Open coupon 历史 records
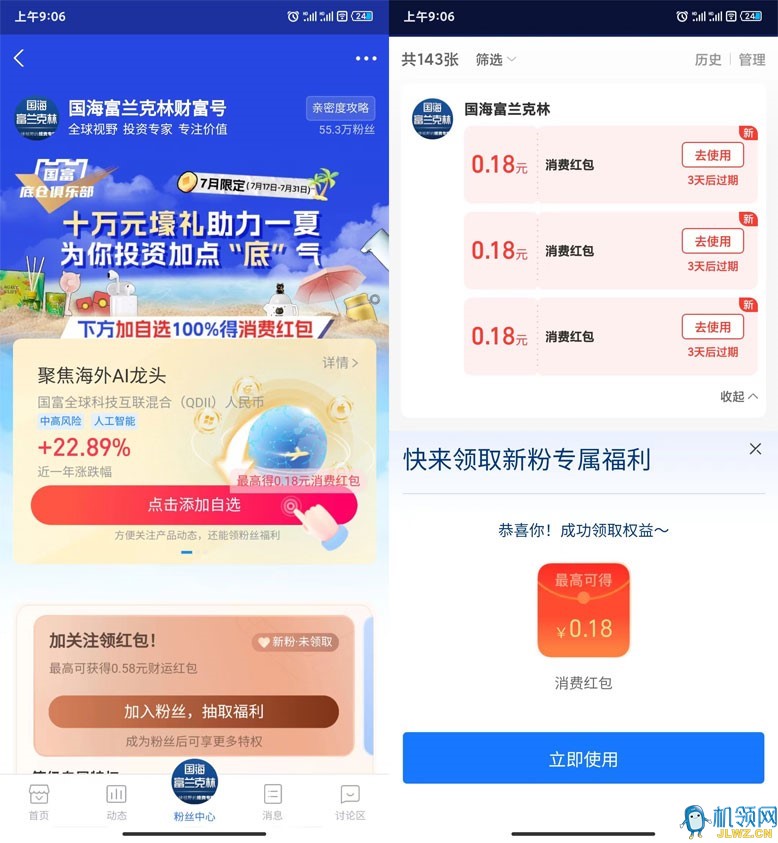This screenshot has height=843, width=778. pos(708,60)
